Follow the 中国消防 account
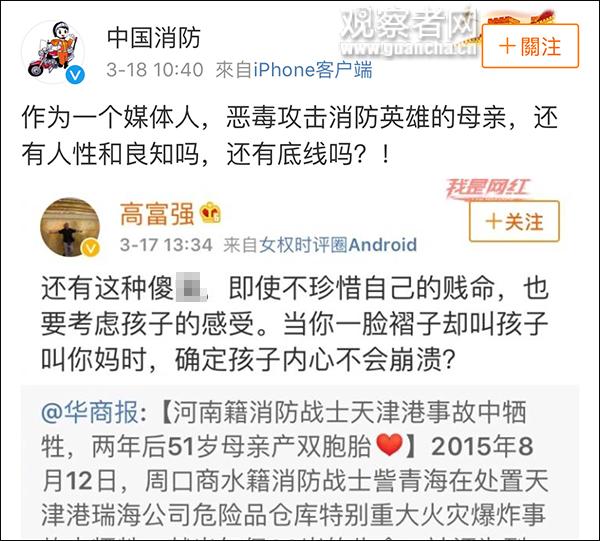This screenshot has height=541, width=600. pos(530,46)
